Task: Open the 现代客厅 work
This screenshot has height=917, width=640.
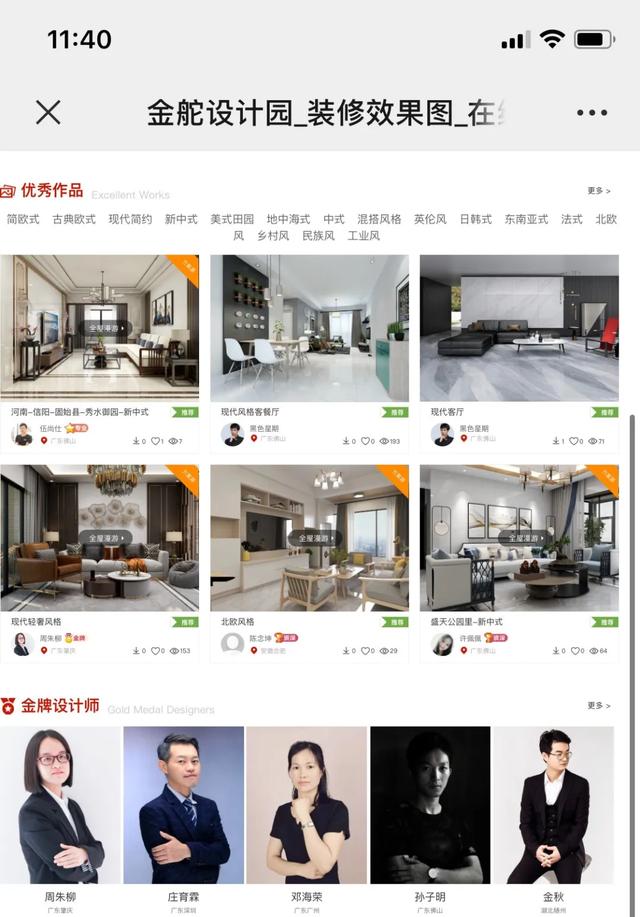Action: click(x=519, y=327)
